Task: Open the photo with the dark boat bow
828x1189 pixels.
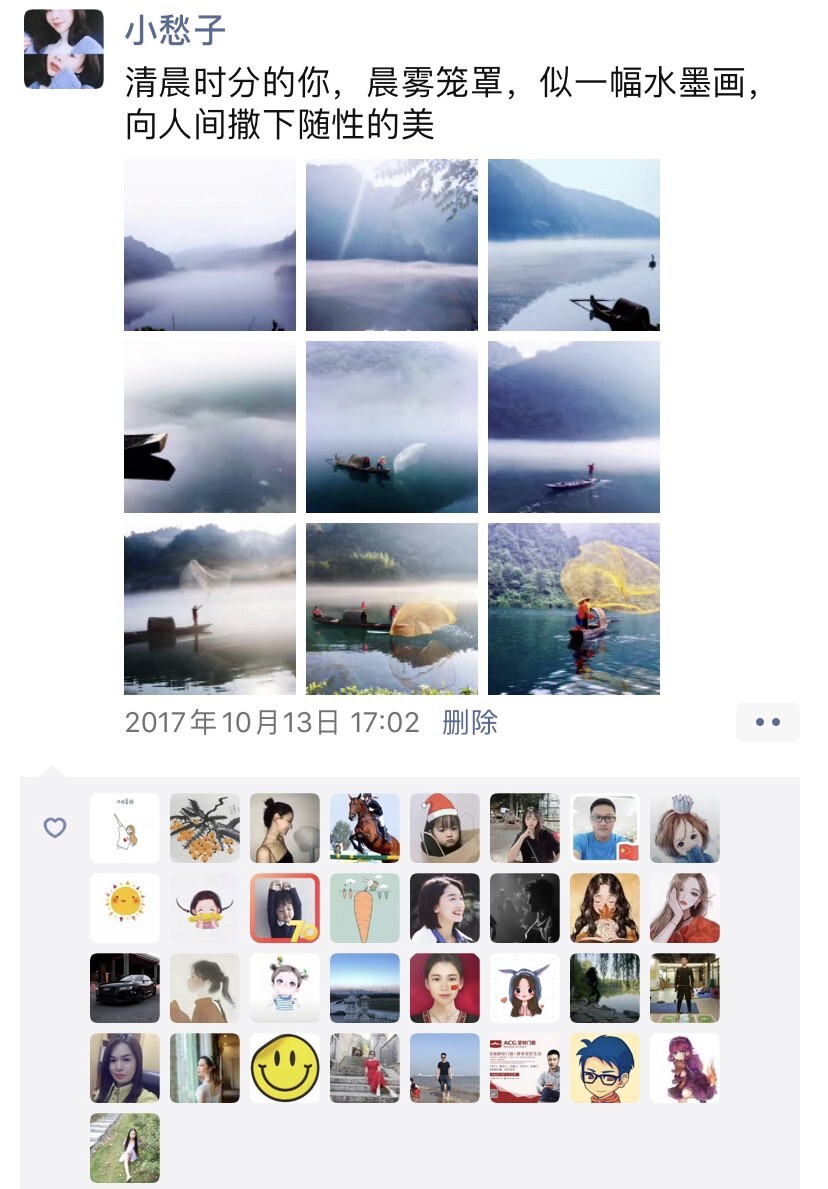Action: pyautogui.click(x=210, y=427)
